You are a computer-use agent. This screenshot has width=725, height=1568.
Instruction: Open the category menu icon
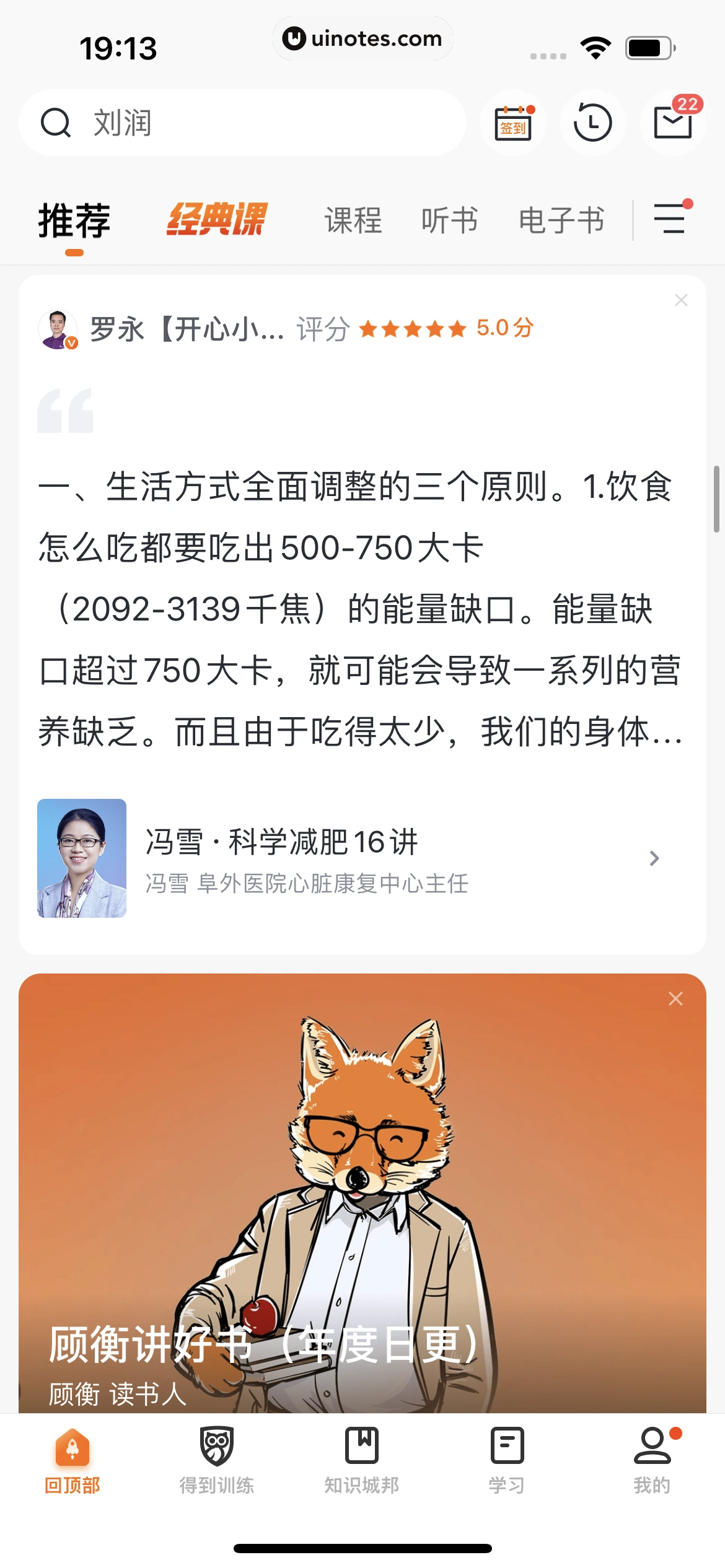pos(670,219)
